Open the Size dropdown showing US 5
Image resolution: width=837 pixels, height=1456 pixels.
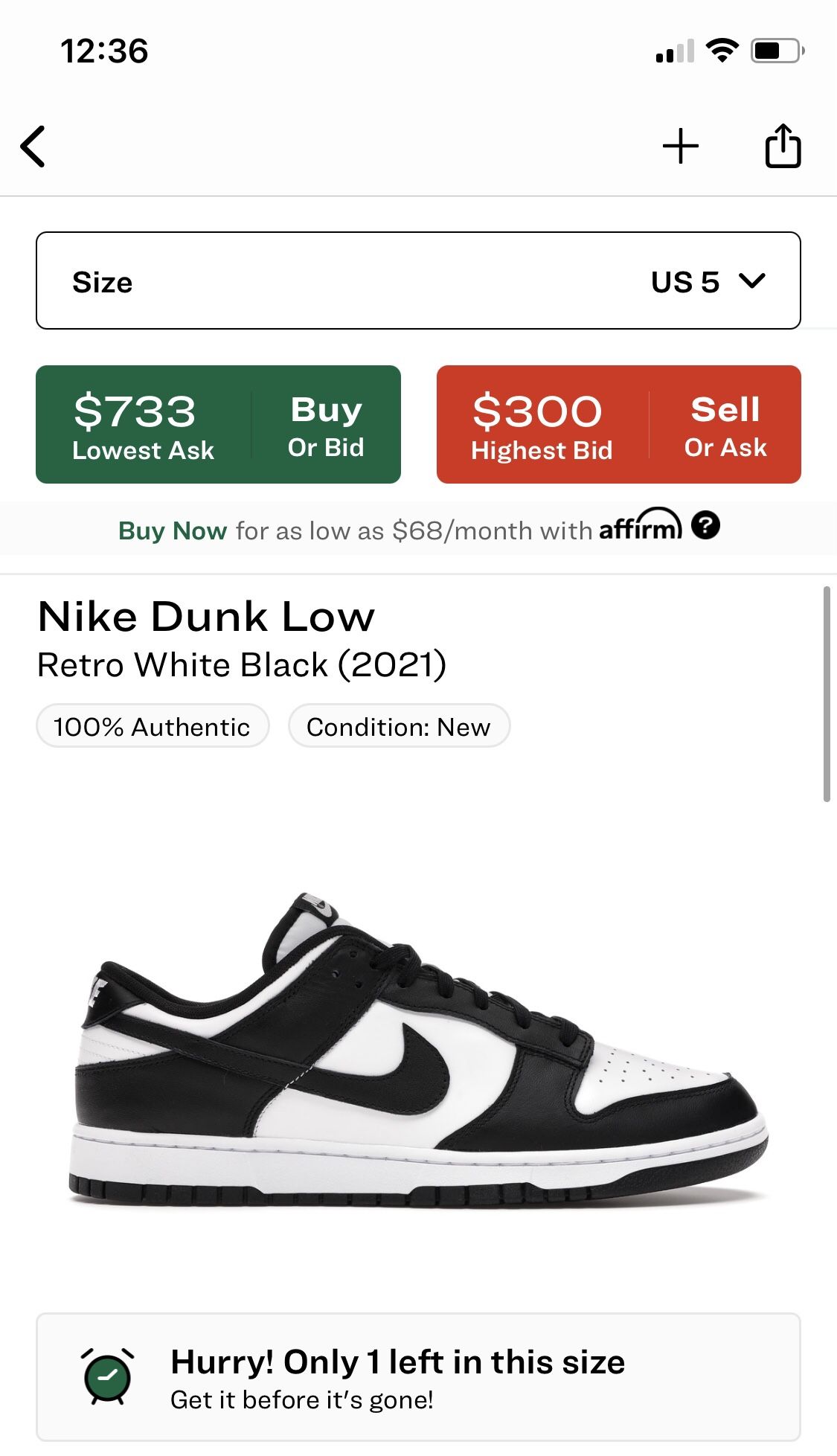pyautogui.click(x=418, y=280)
